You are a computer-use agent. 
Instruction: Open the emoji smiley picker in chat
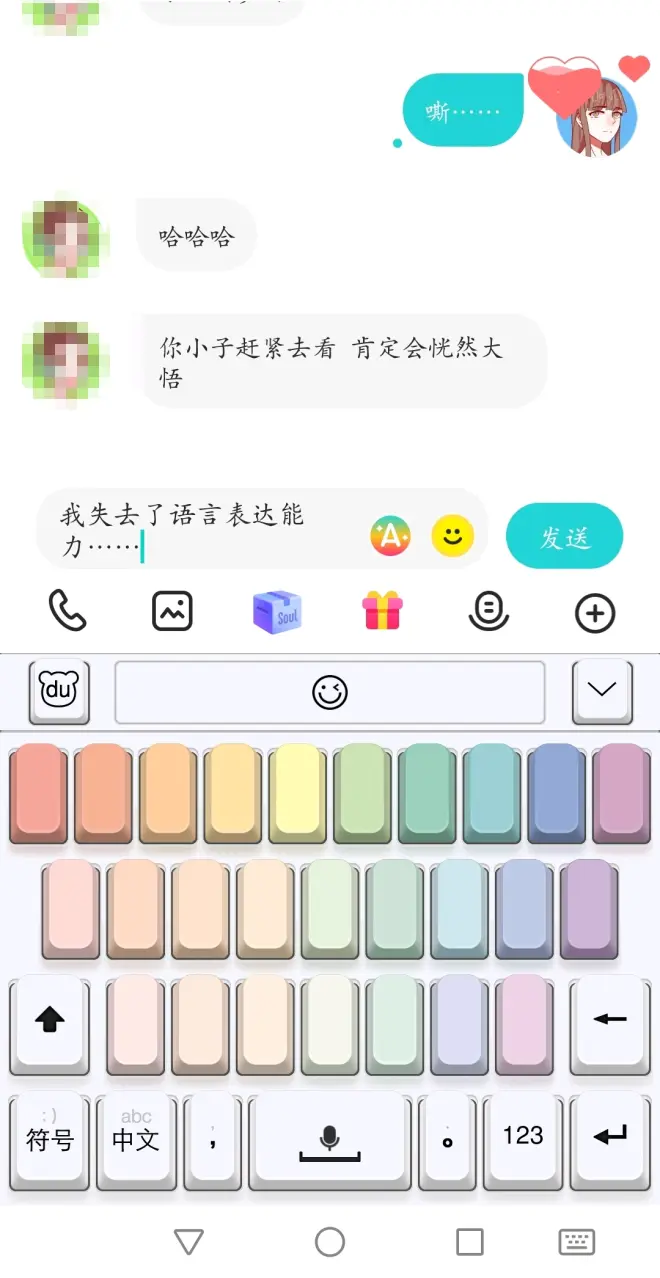(452, 536)
